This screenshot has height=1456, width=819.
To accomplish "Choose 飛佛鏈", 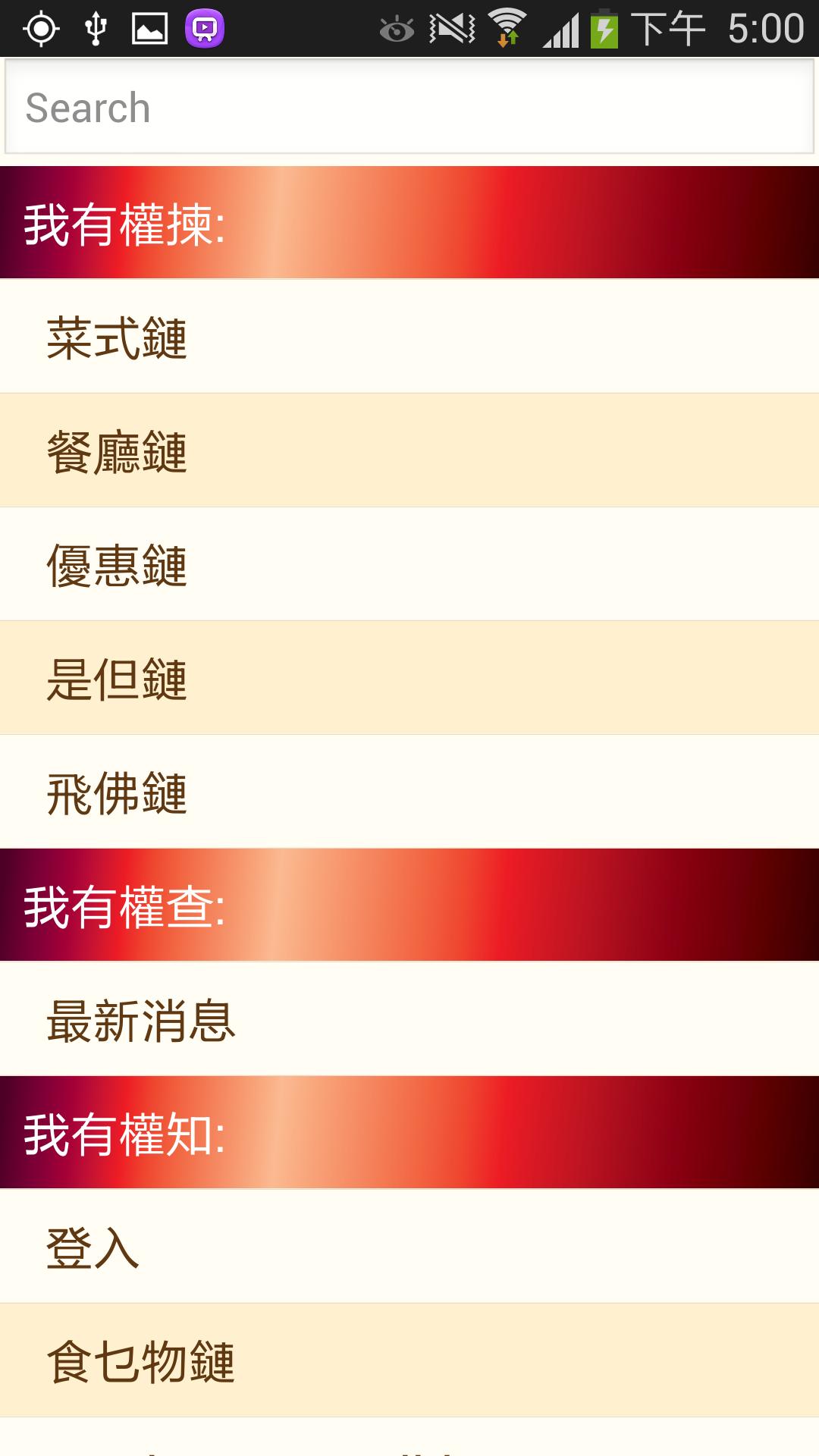I will 409,792.
